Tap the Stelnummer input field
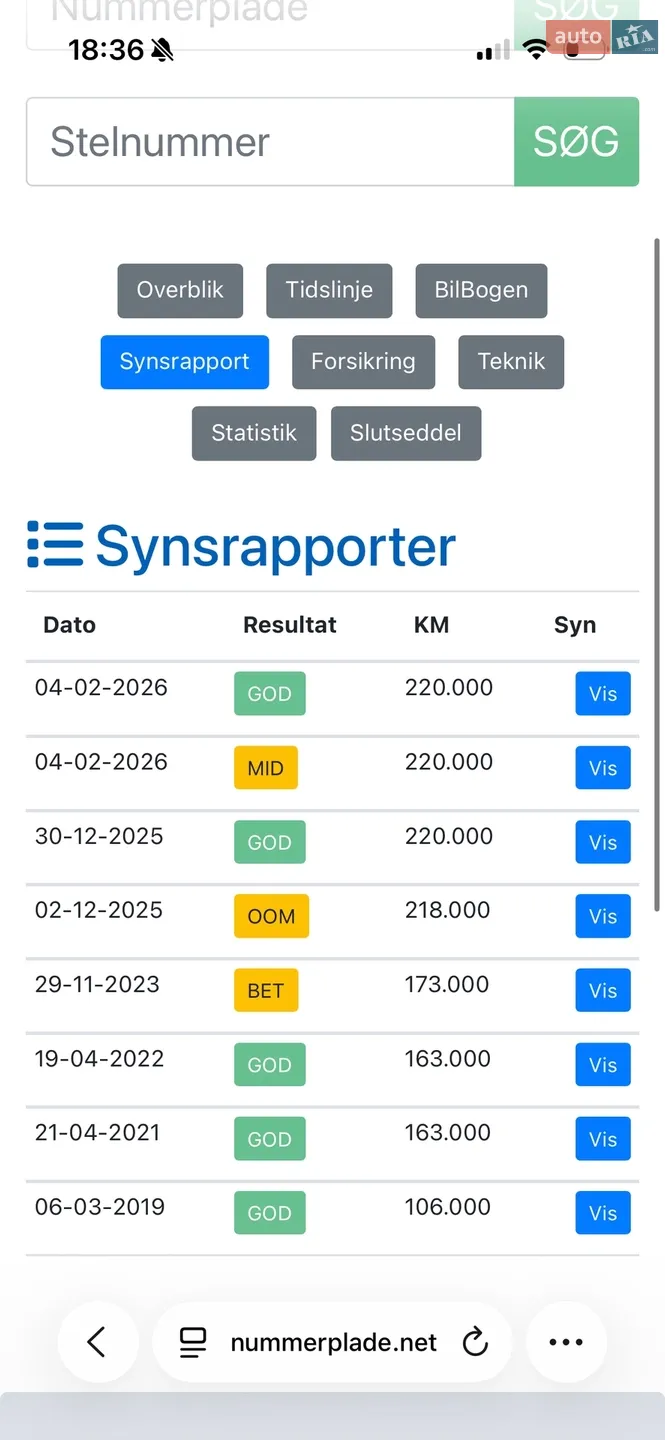 (270, 142)
